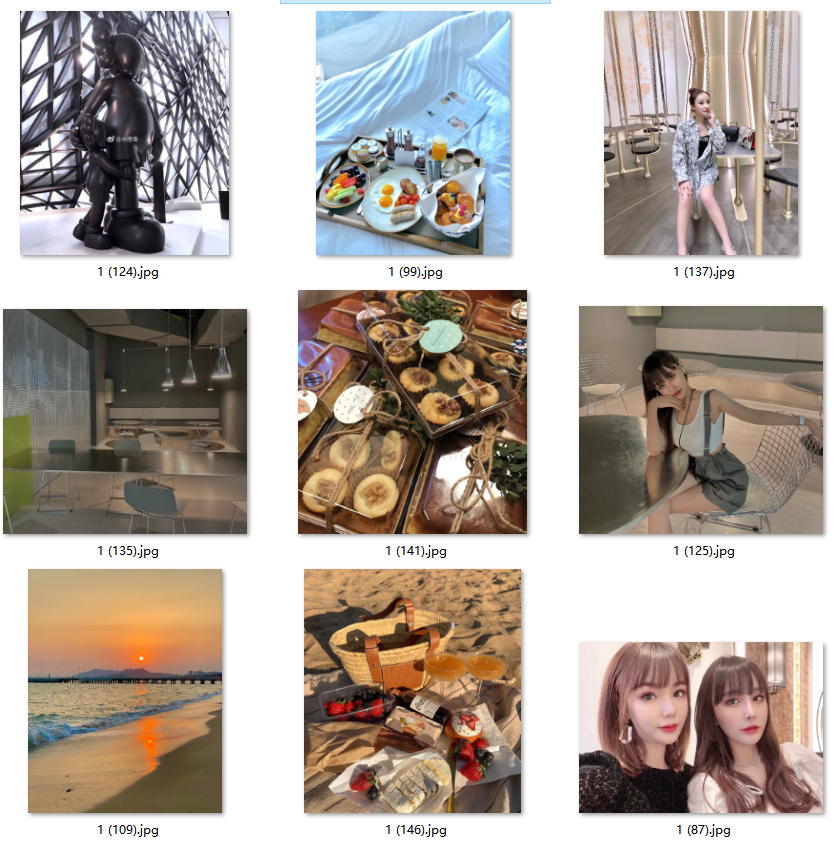
Task: Open file 1 (87).jpg
Action: pyautogui.click(x=701, y=727)
